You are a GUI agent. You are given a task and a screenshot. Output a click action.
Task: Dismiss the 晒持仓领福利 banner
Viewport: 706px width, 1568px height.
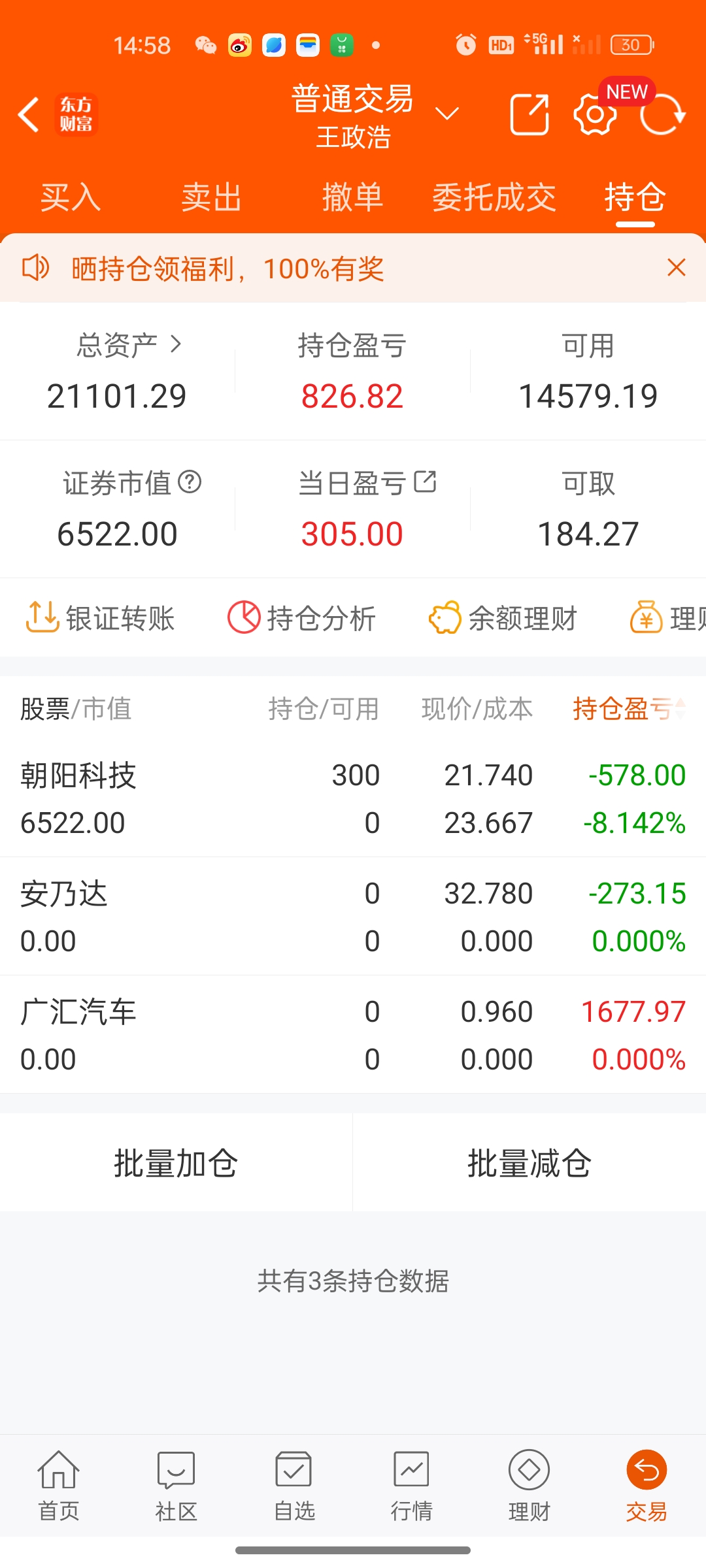[x=676, y=268]
